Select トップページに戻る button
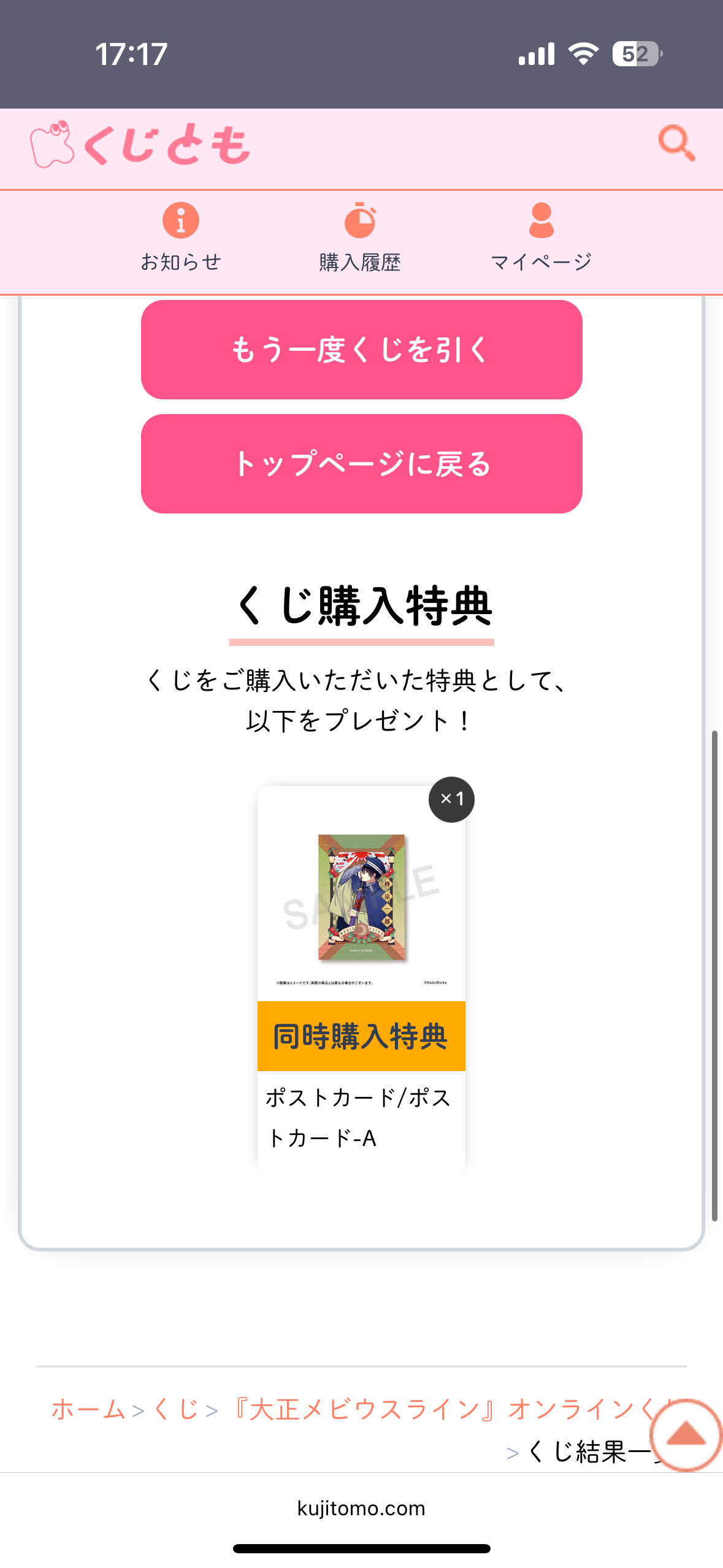 (361, 464)
